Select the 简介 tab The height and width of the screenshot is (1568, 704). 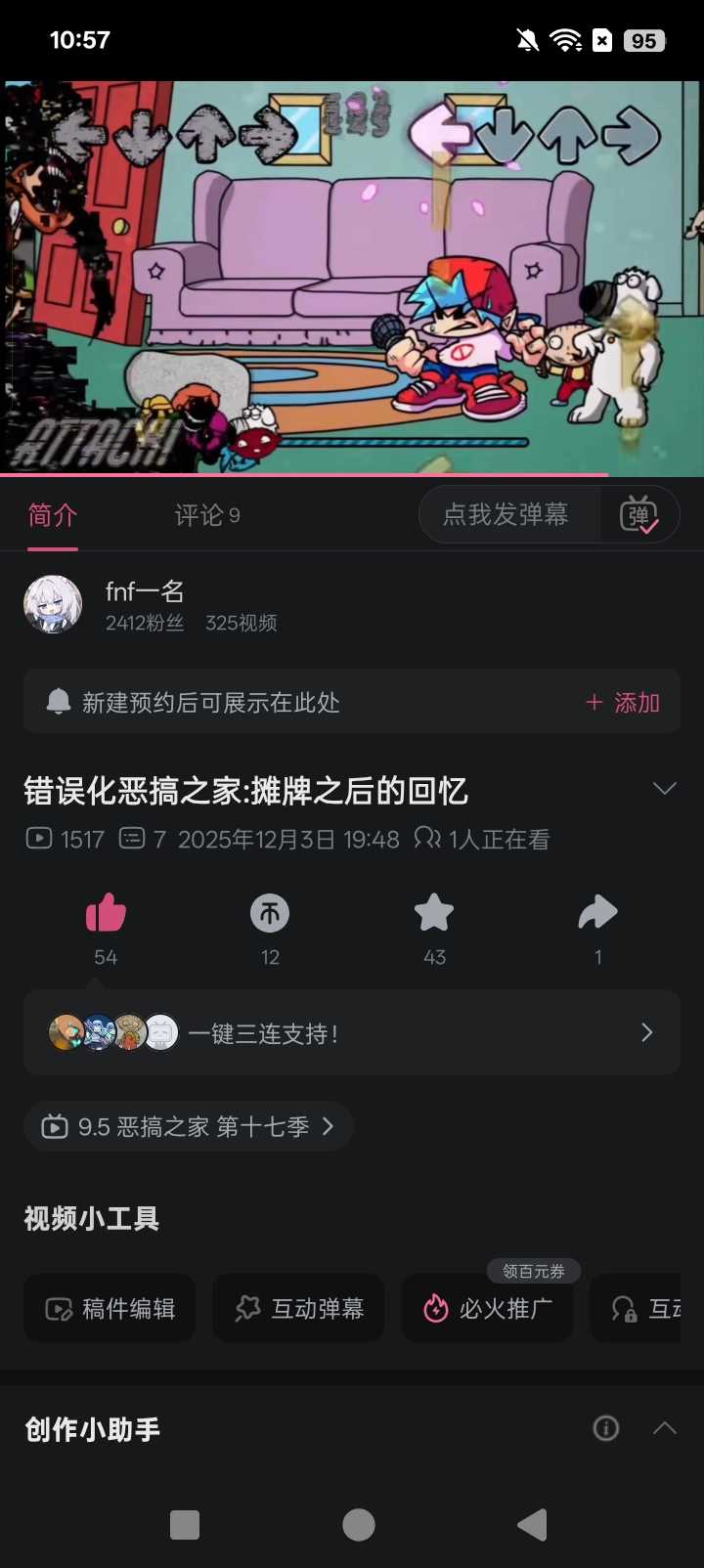(53, 515)
